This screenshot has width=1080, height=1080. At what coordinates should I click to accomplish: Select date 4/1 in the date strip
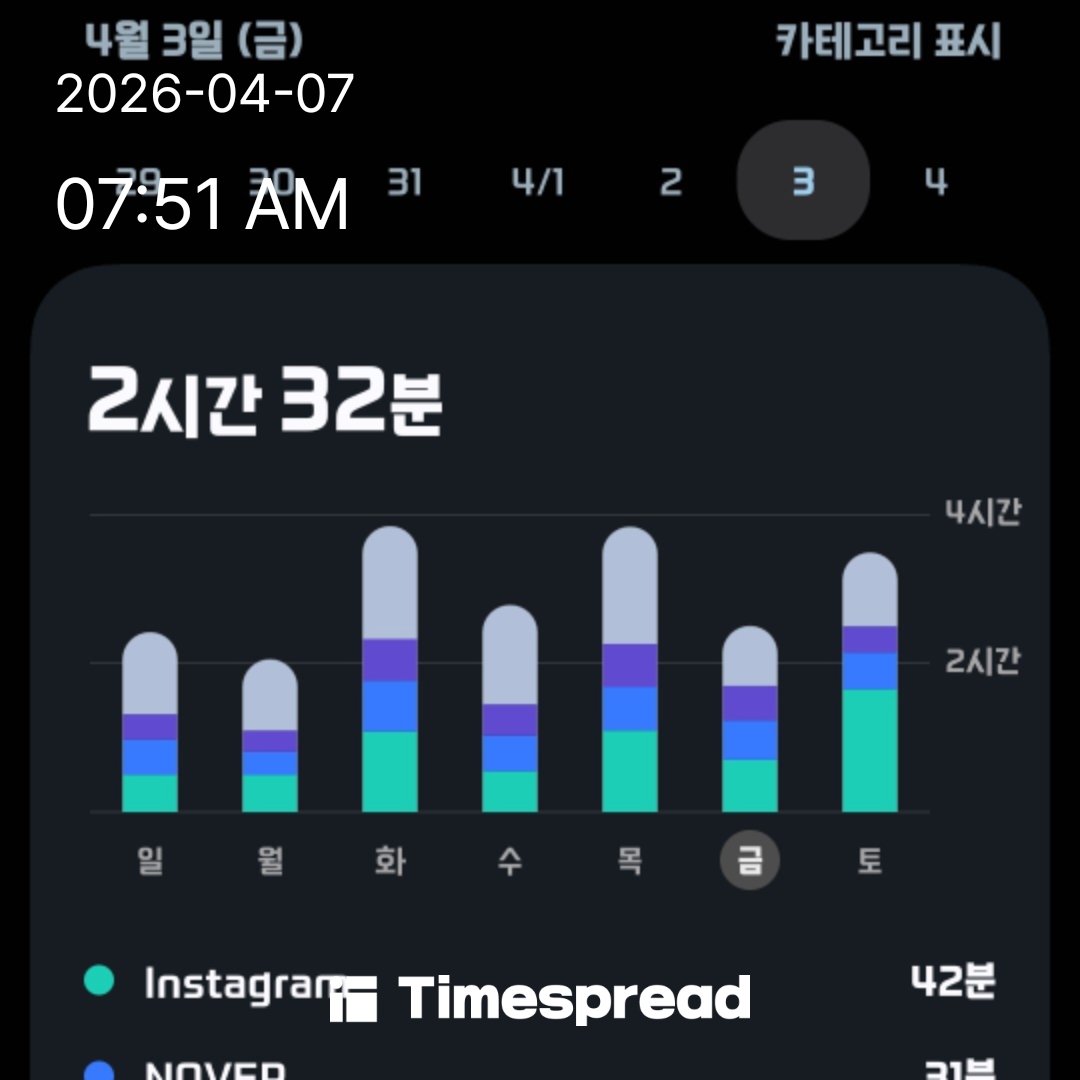pyautogui.click(x=538, y=182)
